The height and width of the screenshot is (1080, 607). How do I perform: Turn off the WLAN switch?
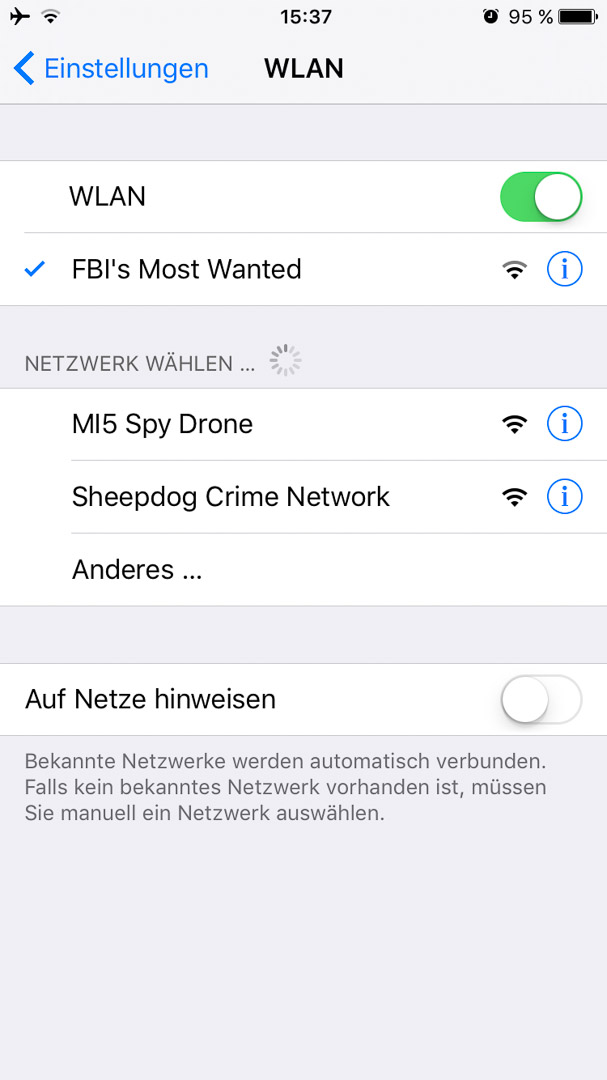tap(542, 197)
